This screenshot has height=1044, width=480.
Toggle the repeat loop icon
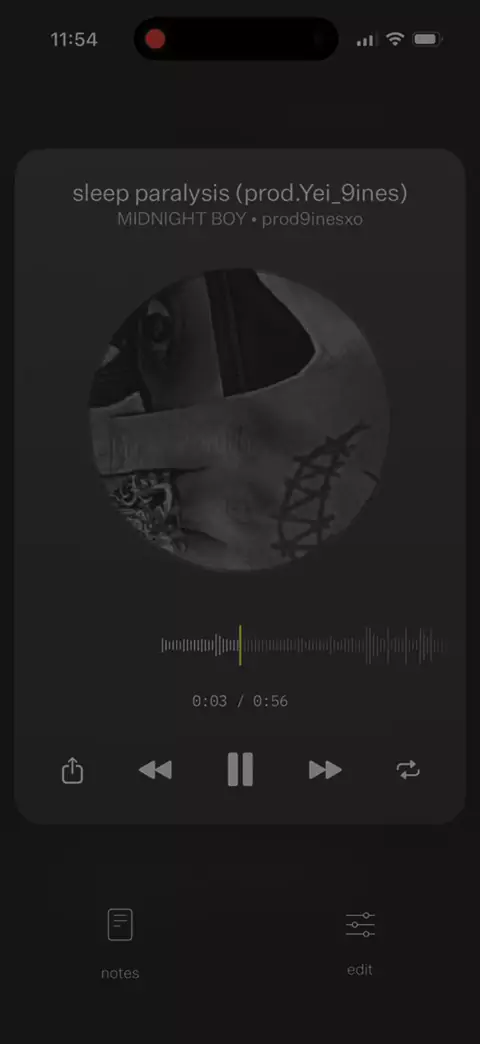[x=408, y=770]
